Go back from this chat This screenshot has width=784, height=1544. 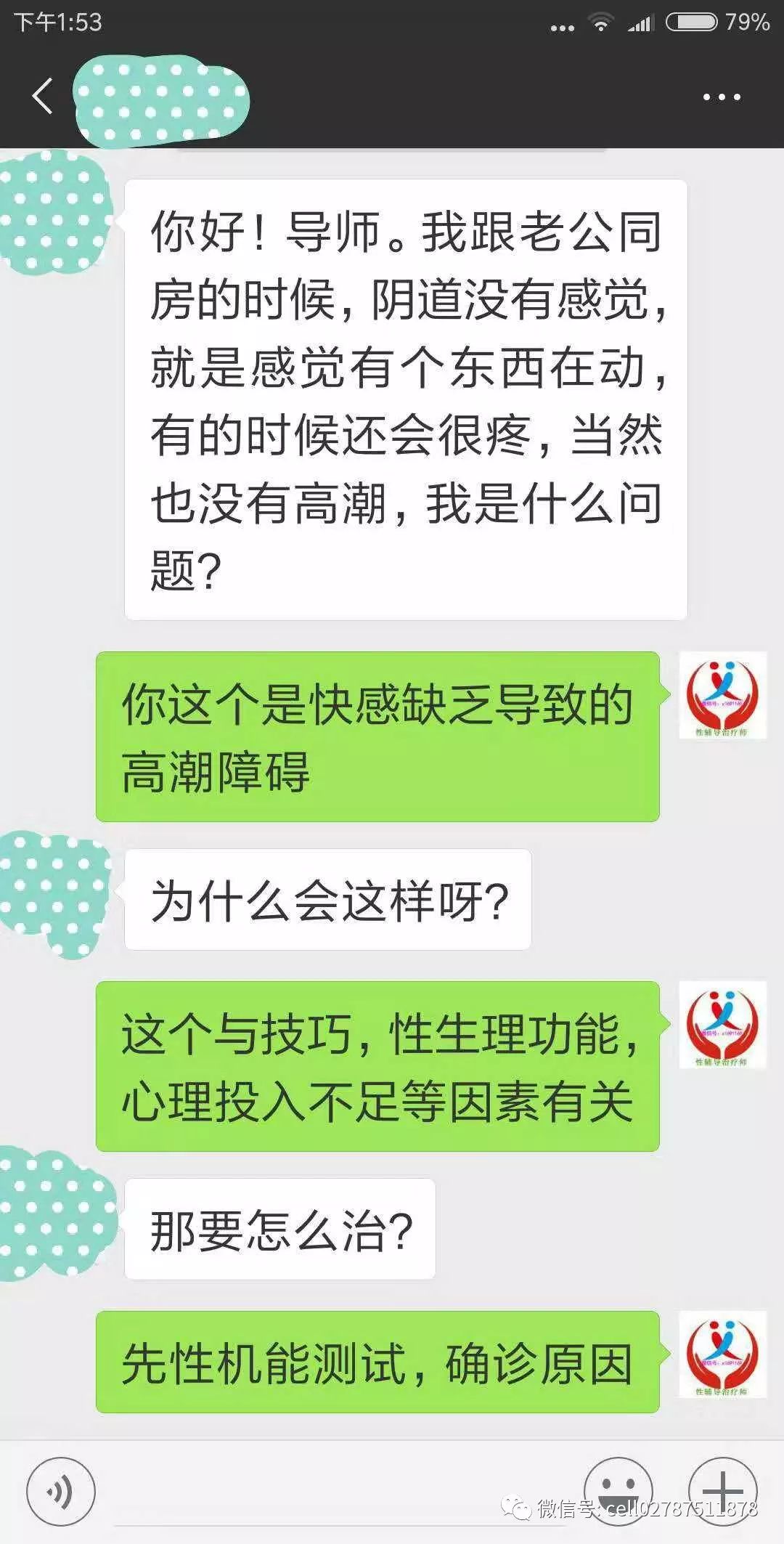point(42,97)
